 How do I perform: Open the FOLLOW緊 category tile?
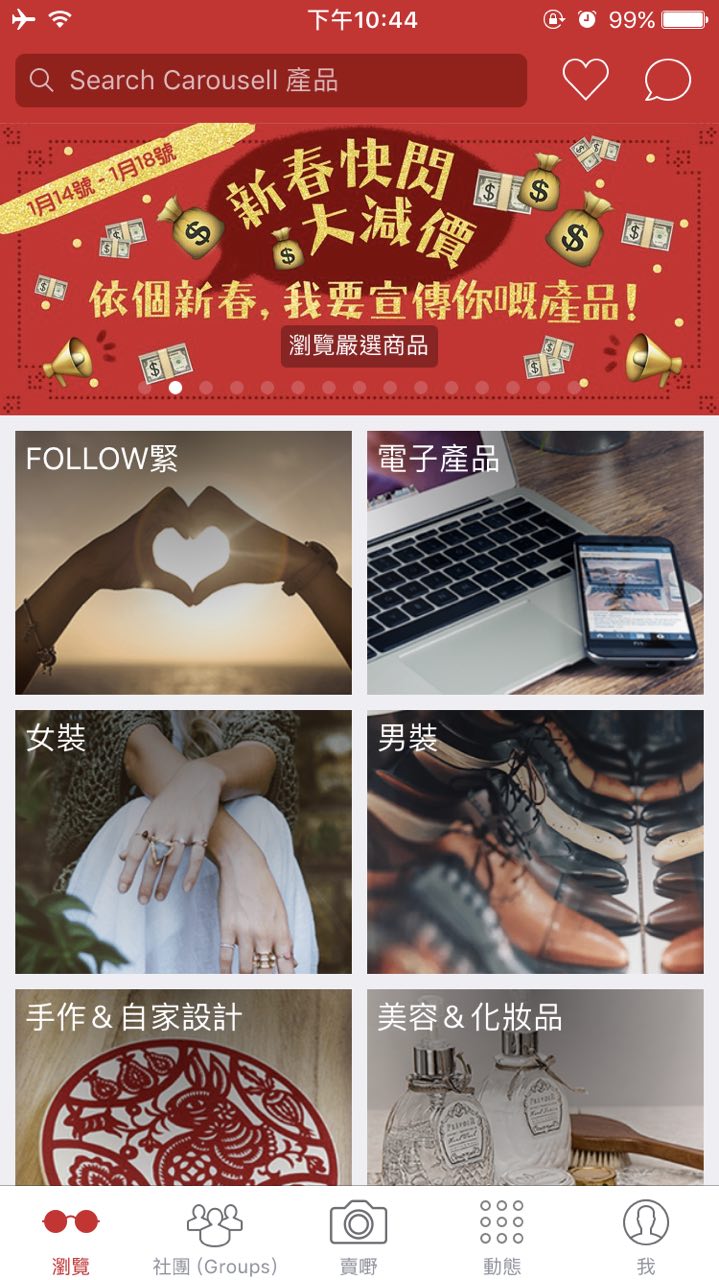point(183,562)
